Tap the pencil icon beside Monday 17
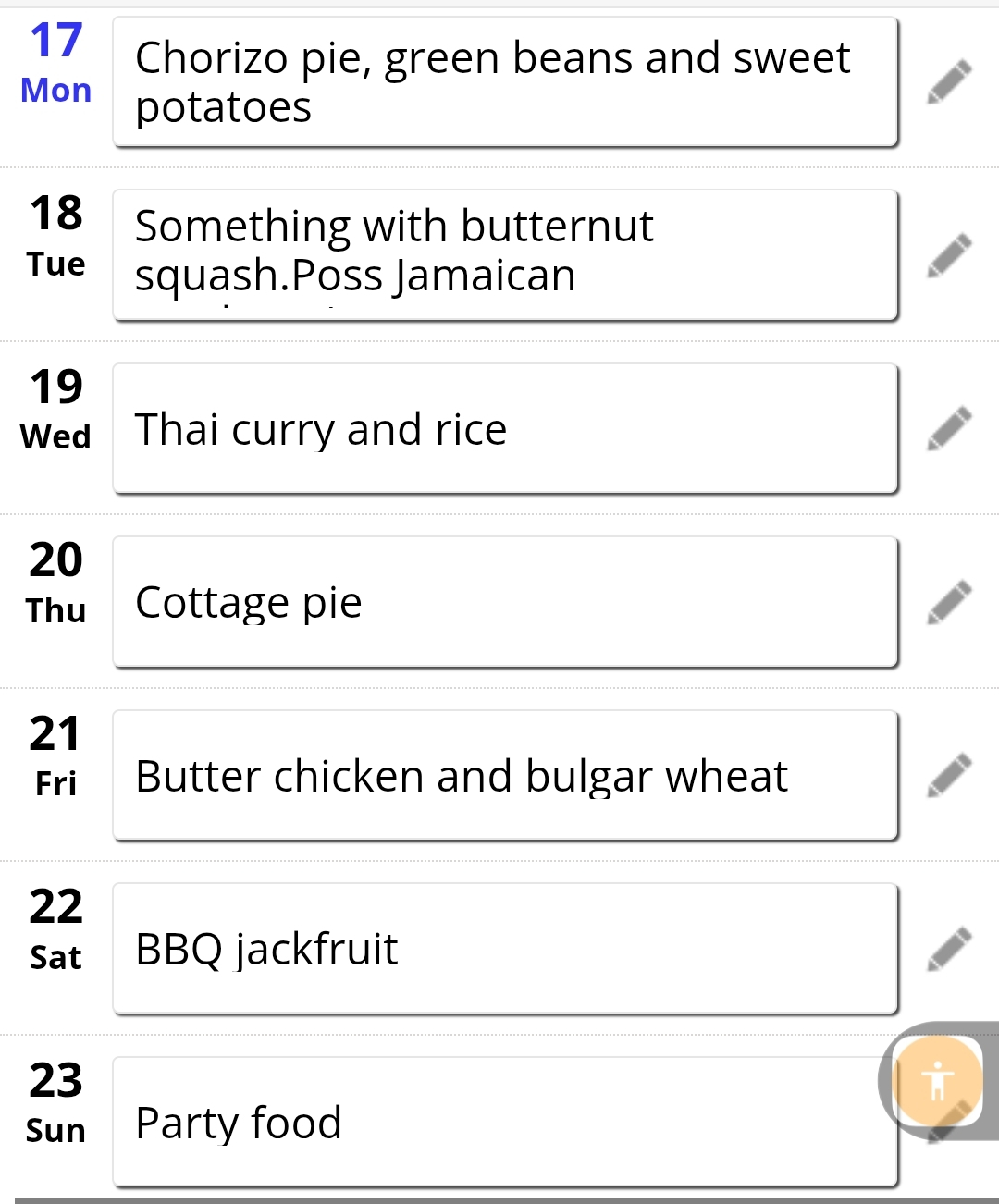Image resolution: width=999 pixels, height=1204 pixels. tap(949, 82)
